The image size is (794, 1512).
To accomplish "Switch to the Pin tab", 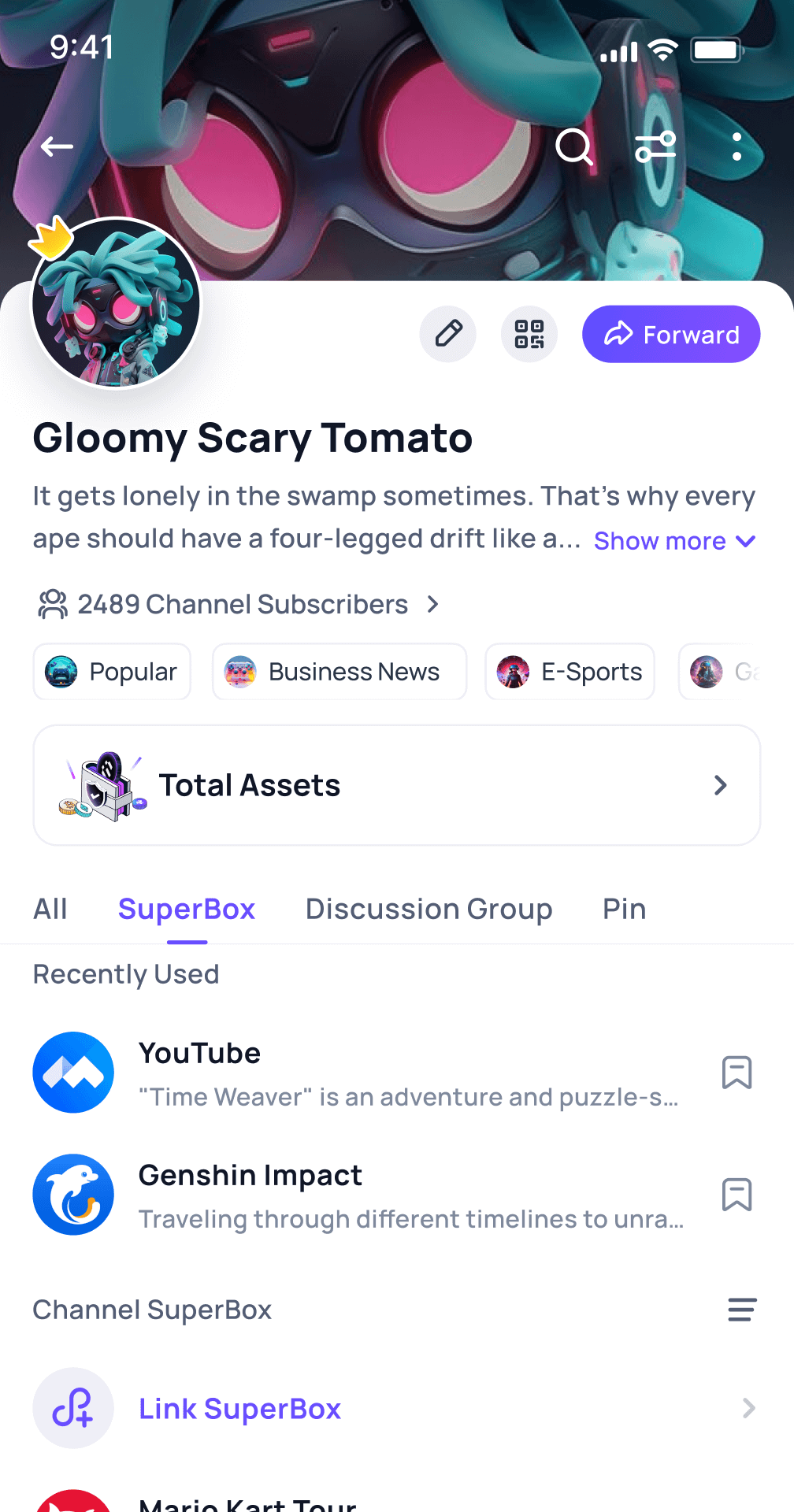I will [x=623, y=909].
